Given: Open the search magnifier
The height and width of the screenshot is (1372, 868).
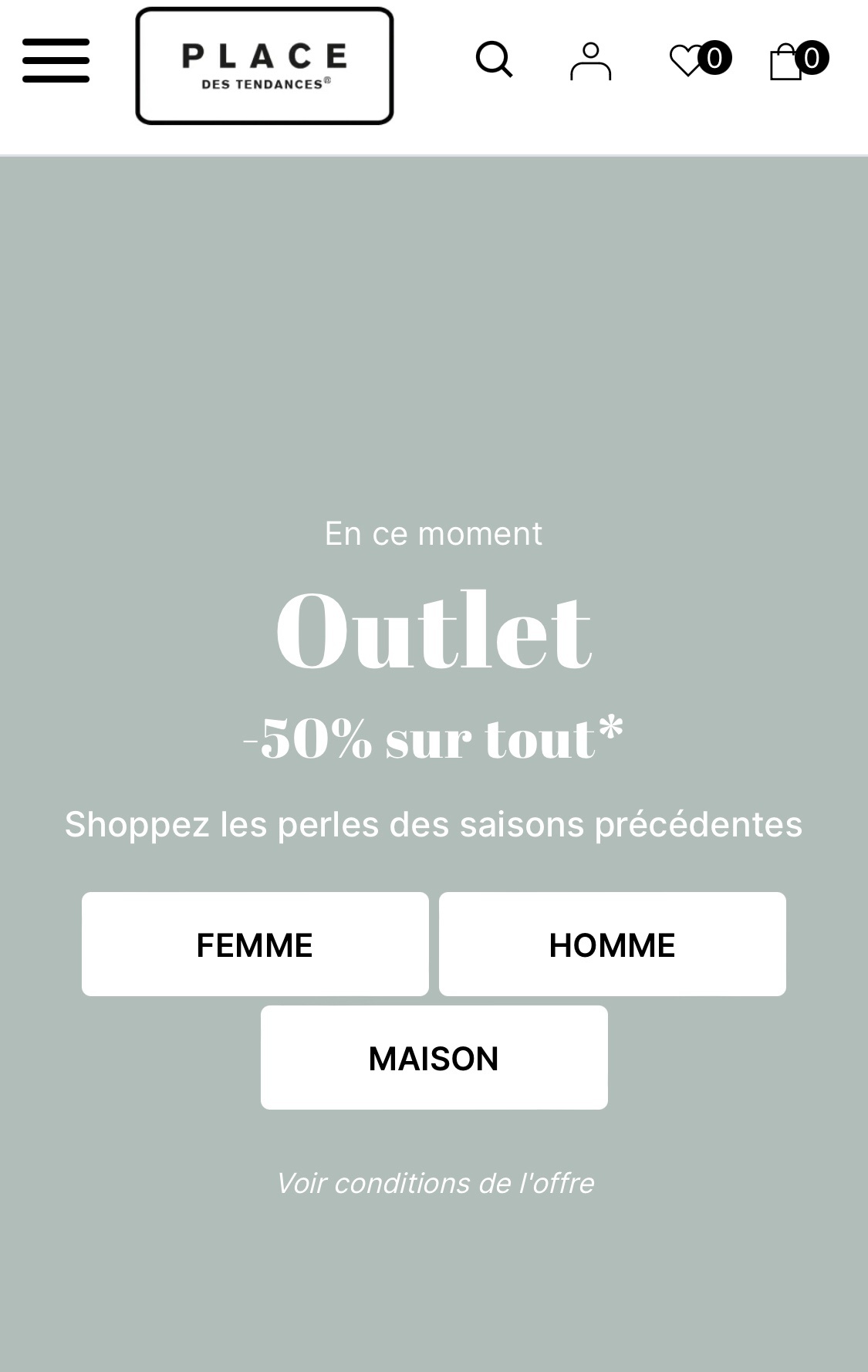Looking at the screenshot, I should click(494, 59).
